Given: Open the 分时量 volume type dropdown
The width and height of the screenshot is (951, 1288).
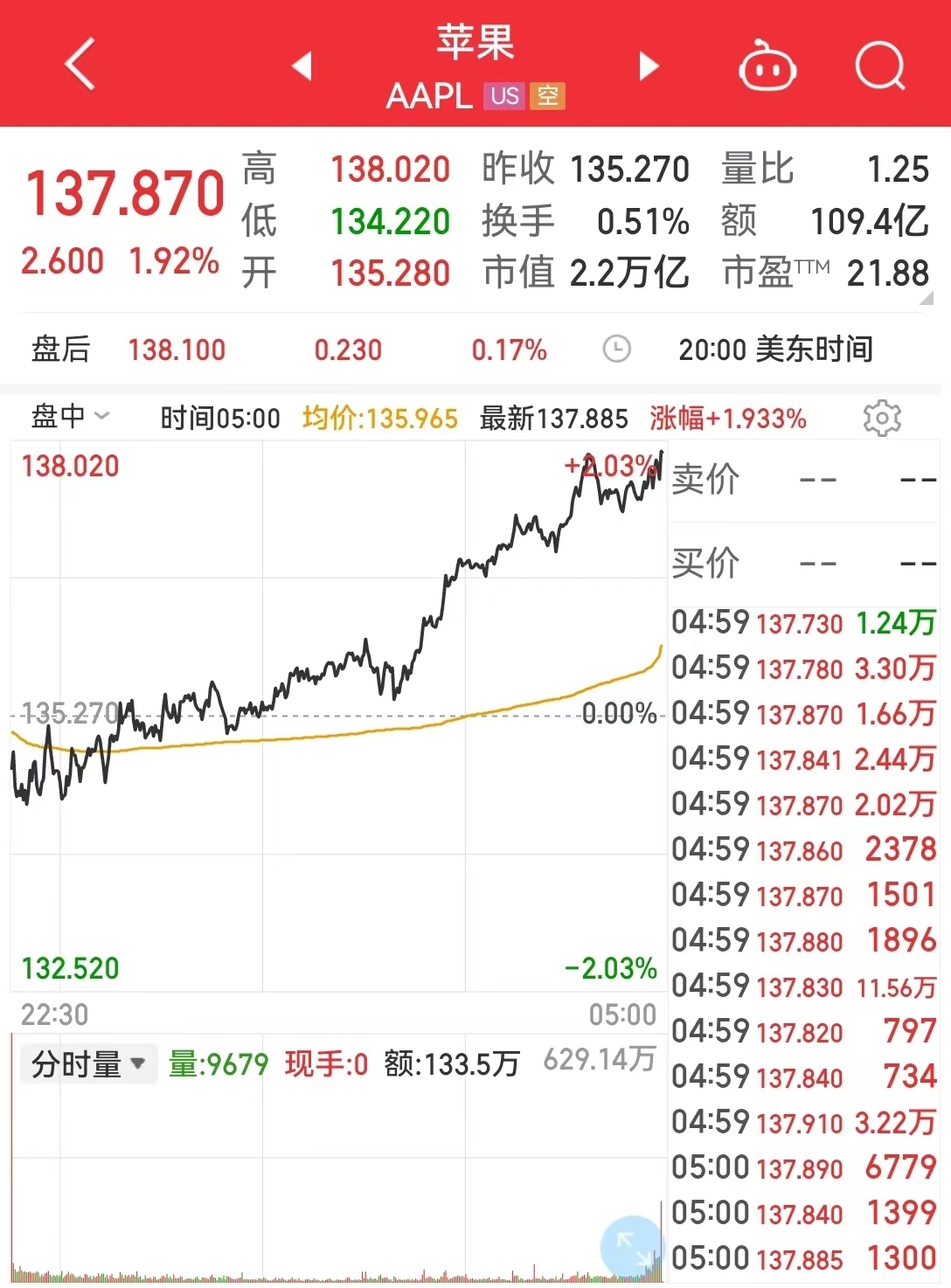Looking at the screenshot, I should [x=87, y=1064].
